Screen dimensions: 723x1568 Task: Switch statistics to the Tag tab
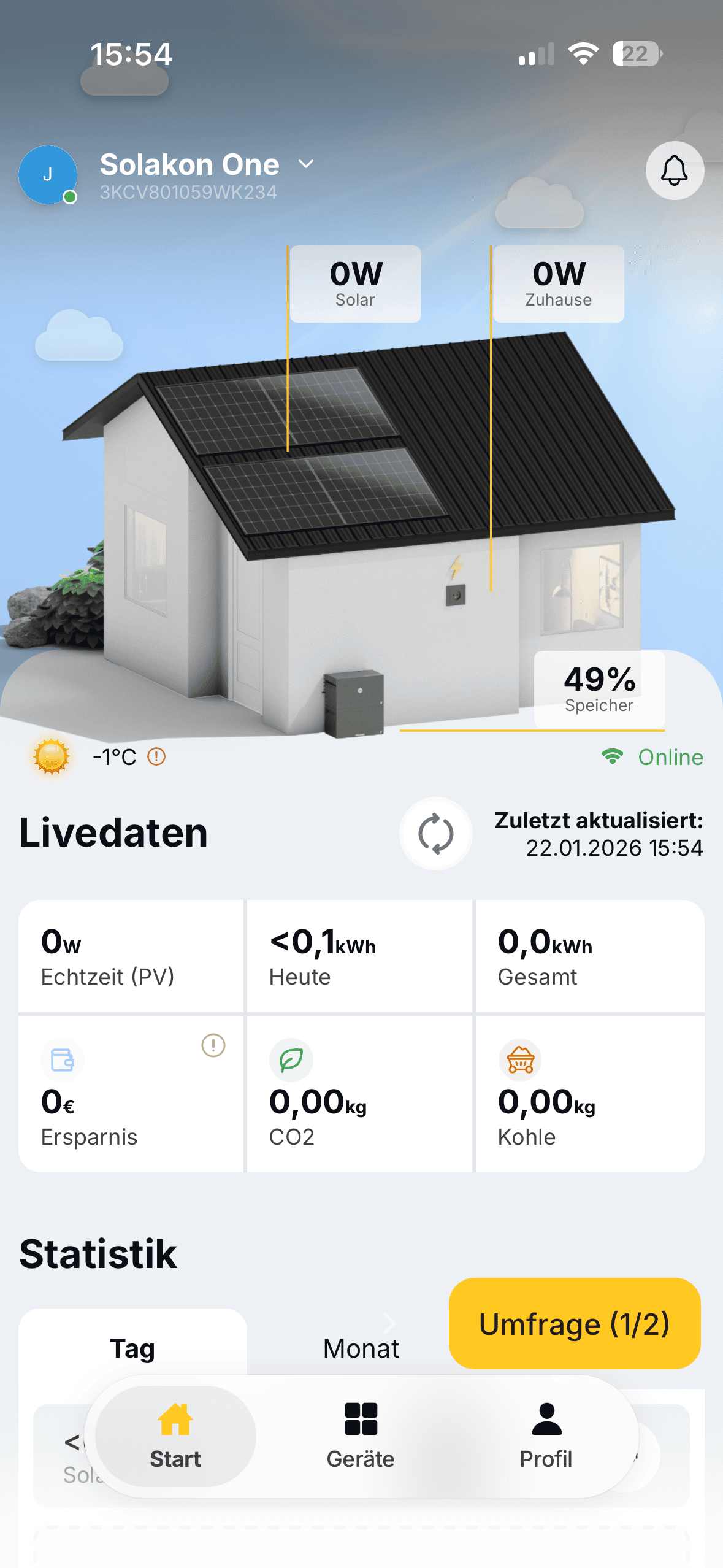coord(132,1348)
